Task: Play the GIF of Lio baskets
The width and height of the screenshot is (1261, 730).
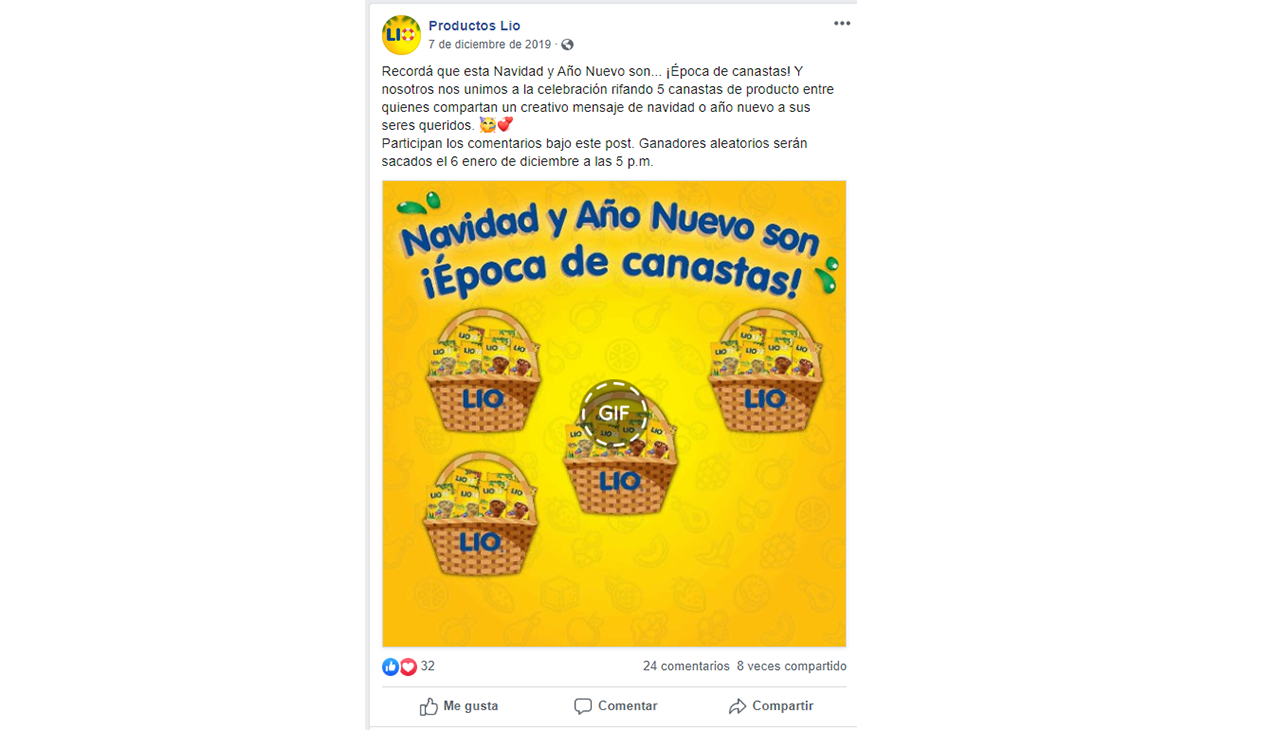Action: (614, 413)
